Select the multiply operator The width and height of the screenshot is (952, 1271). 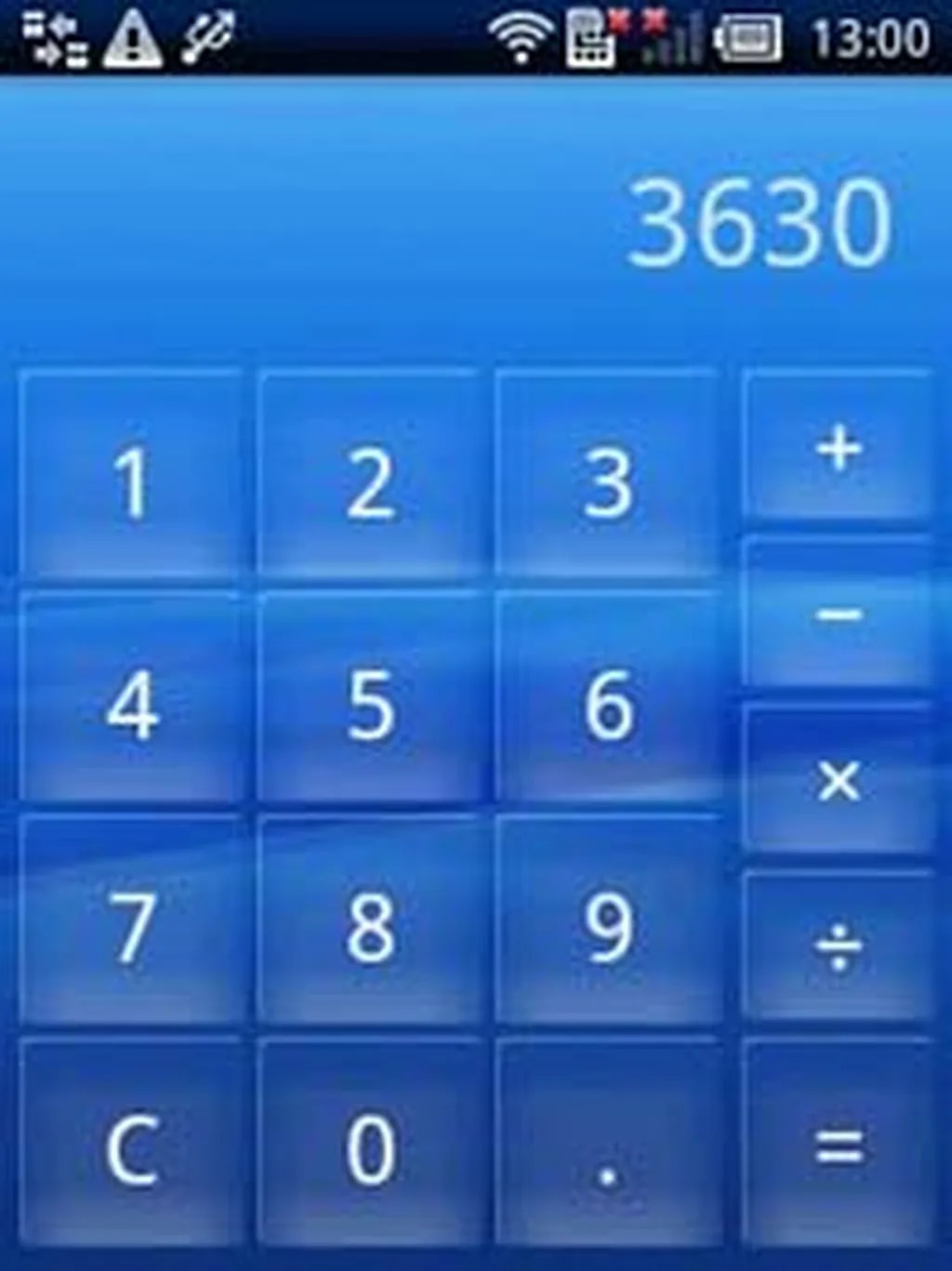click(839, 781)
